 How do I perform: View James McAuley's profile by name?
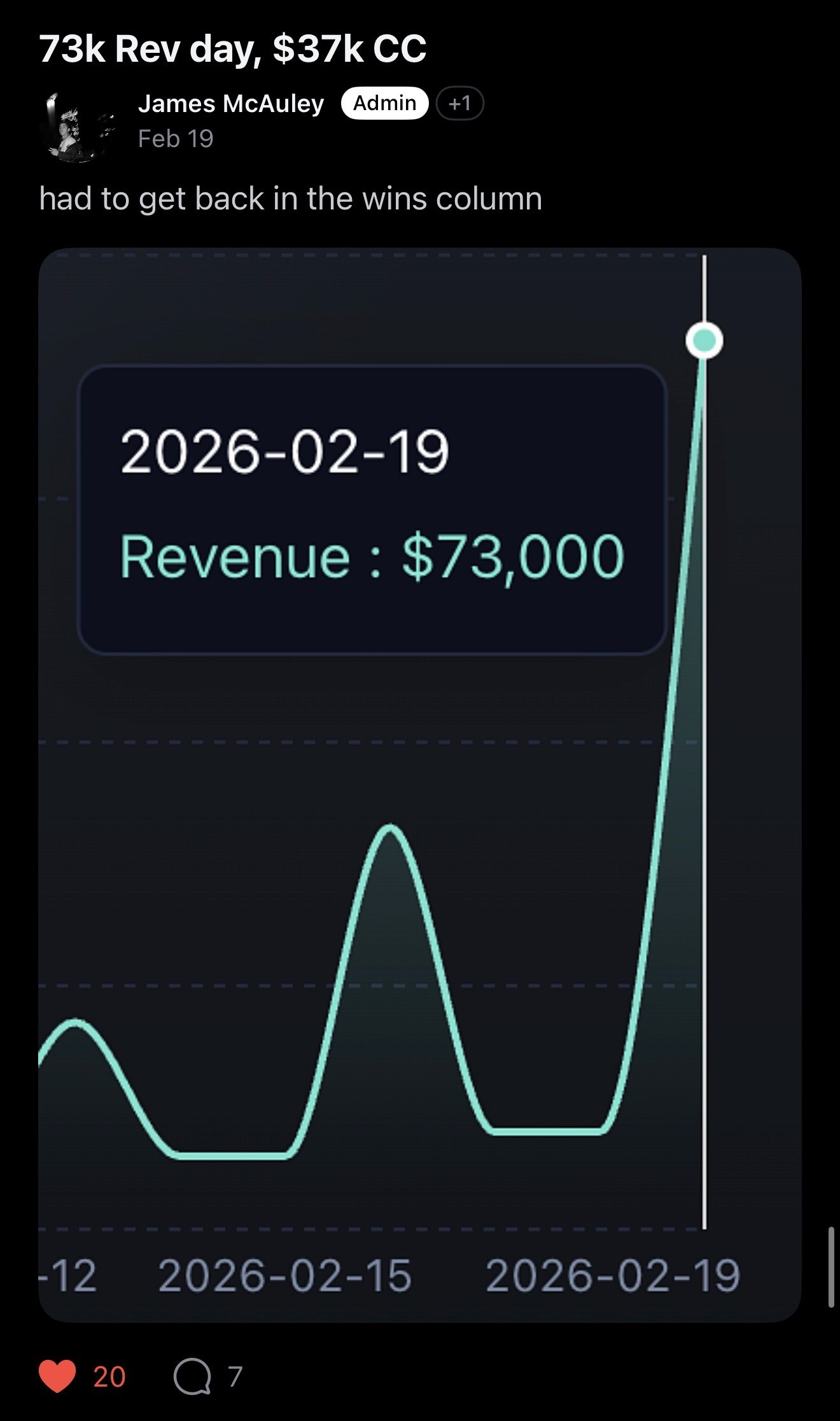[231, 104]
